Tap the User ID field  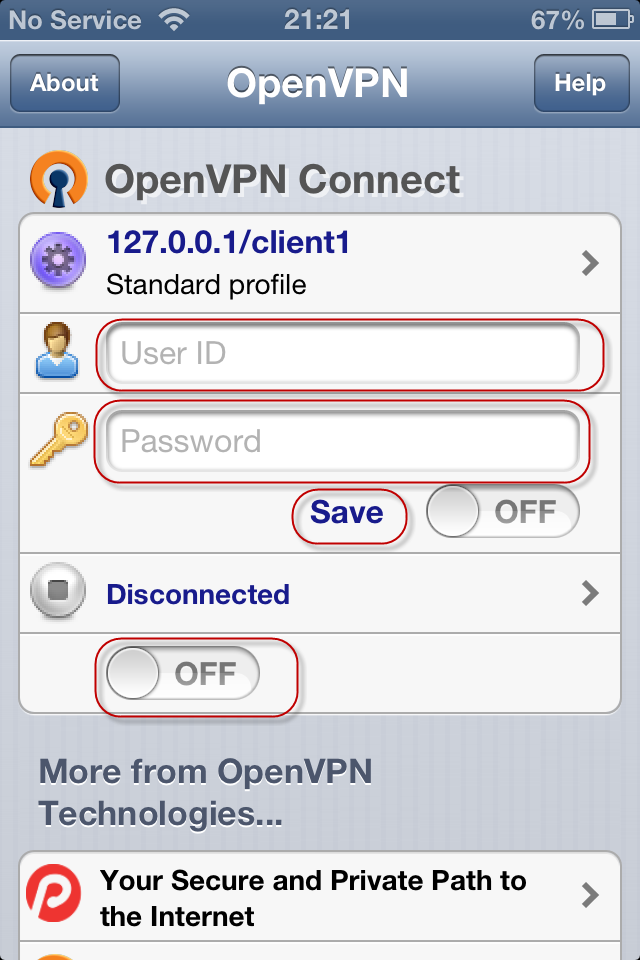point(342,354)
